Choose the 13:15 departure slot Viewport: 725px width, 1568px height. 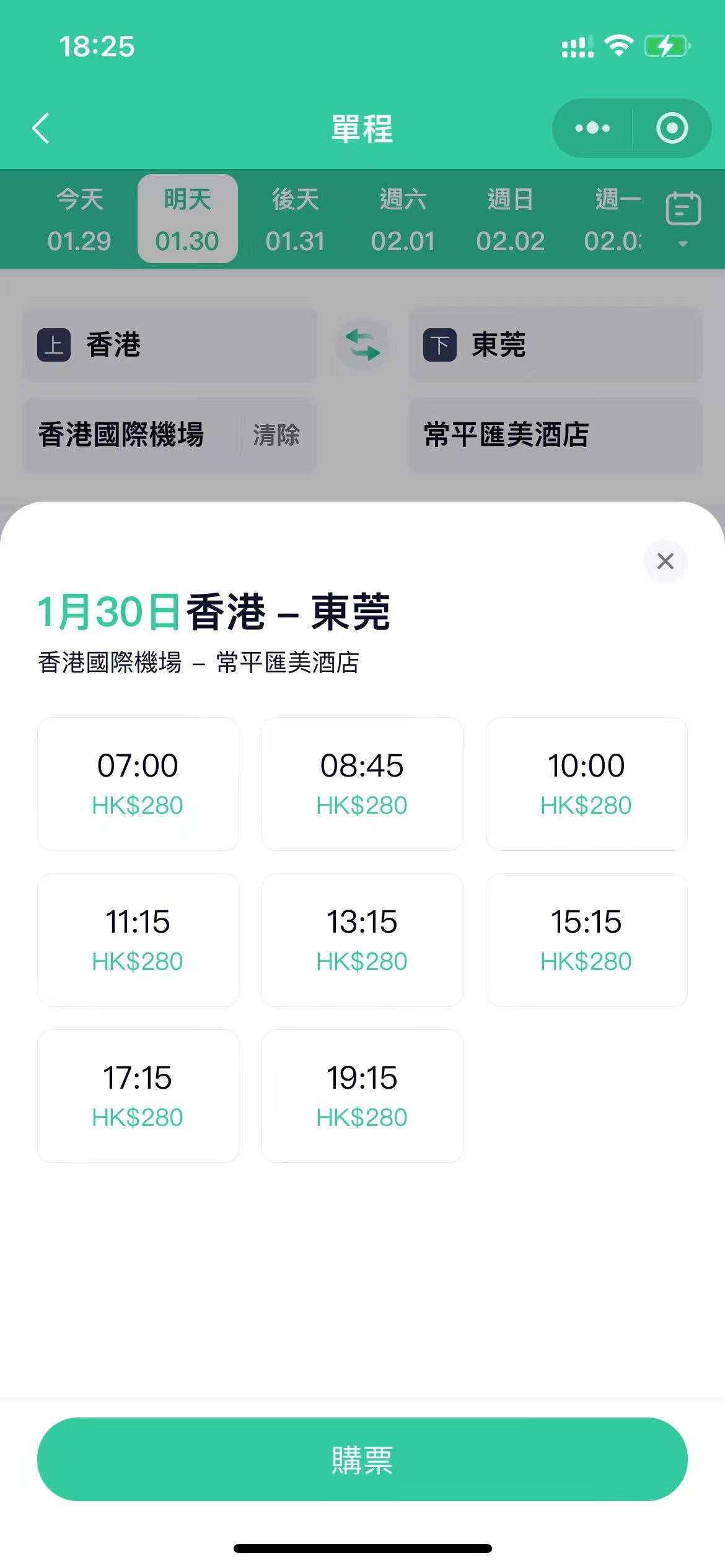tap(362, 939)
